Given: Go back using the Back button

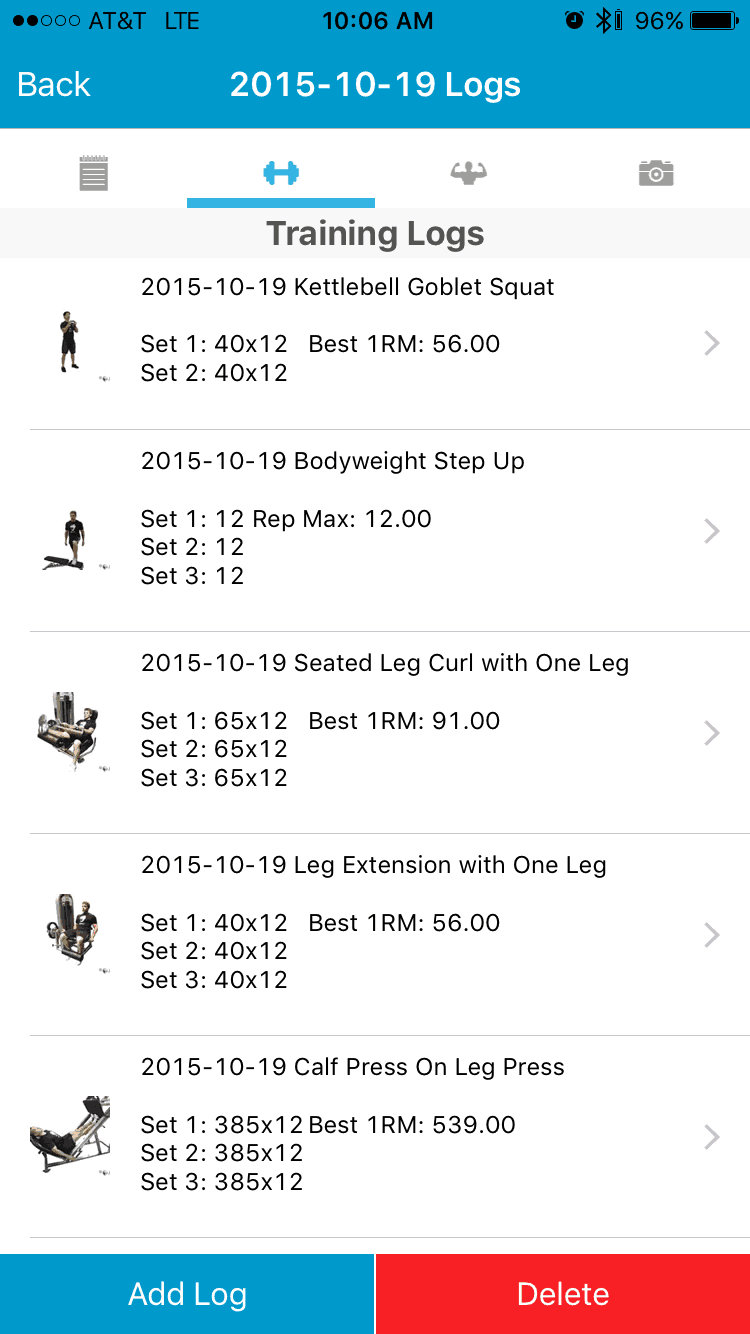Looking at the screenshot, I should click(x=54, y=85).
